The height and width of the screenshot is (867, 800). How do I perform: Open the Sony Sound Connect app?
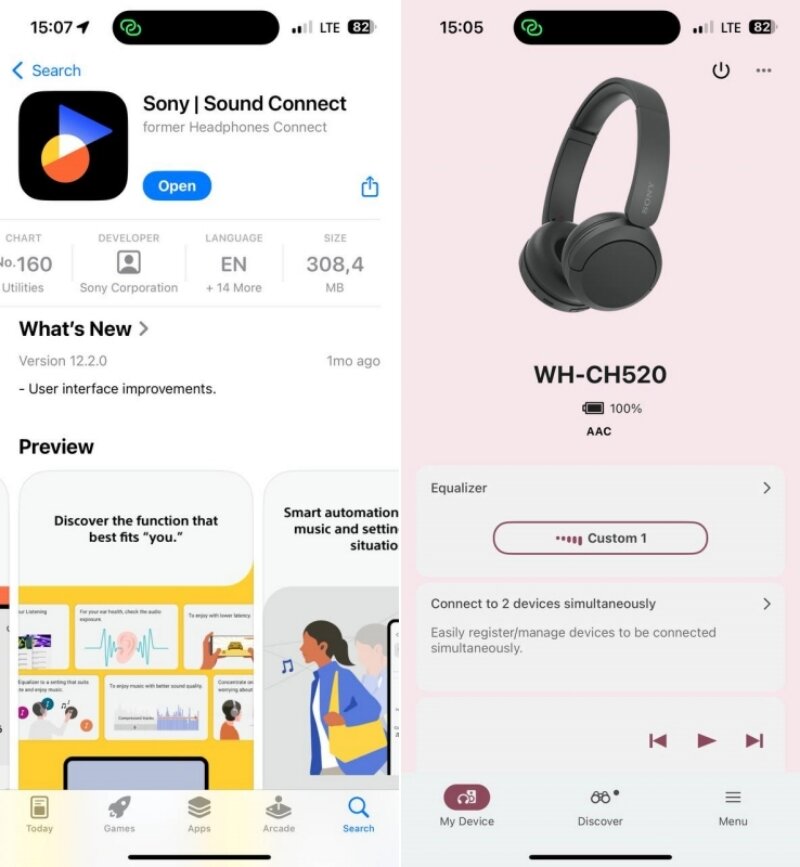click(177, 186)
